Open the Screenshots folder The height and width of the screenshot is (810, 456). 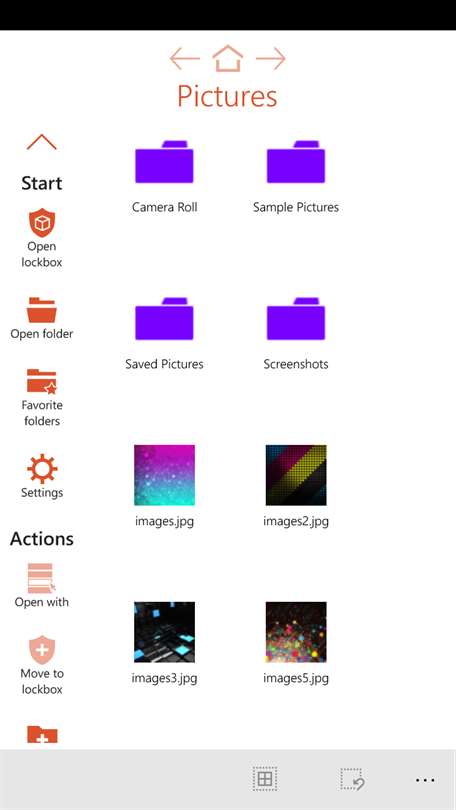point(296,334)
